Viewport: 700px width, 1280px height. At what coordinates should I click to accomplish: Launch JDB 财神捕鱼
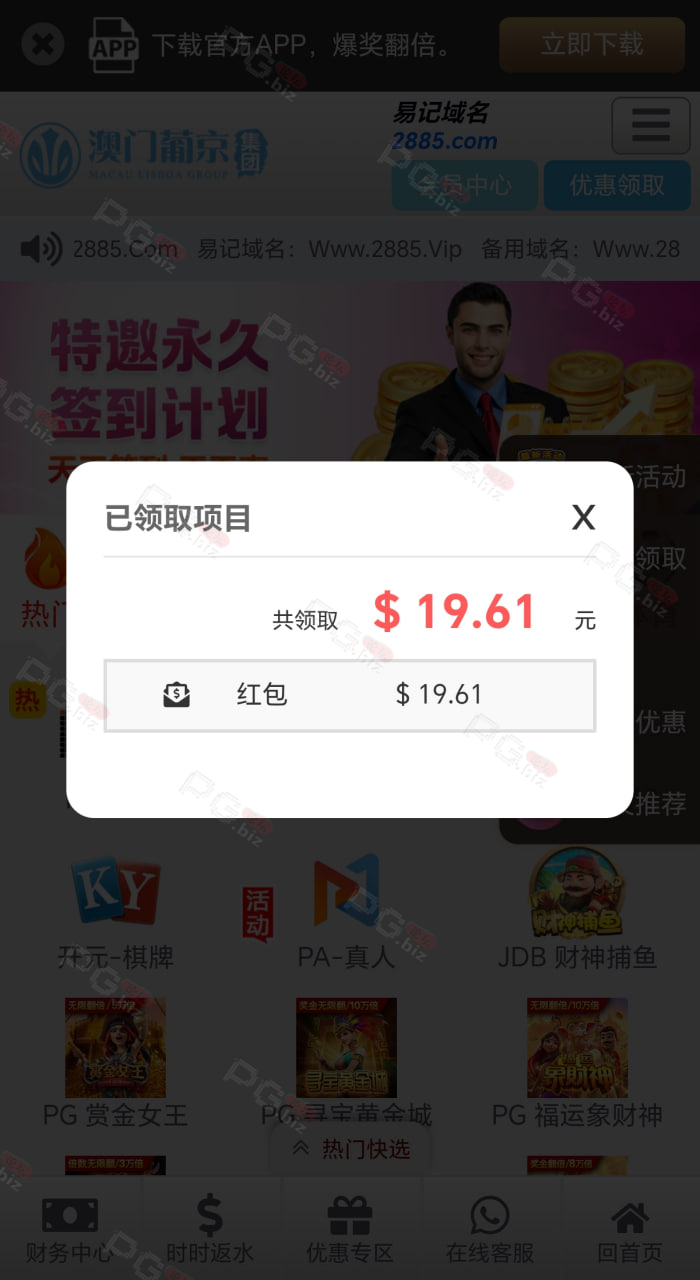click(x=577, y=910)
